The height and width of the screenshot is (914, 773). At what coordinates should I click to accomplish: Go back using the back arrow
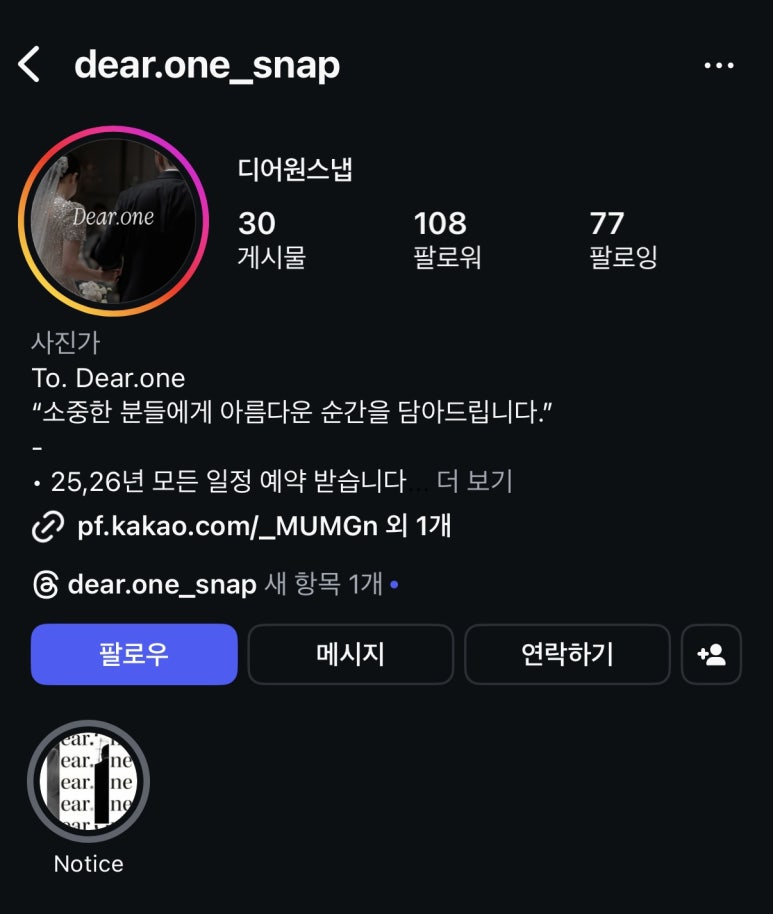(29, 66)
